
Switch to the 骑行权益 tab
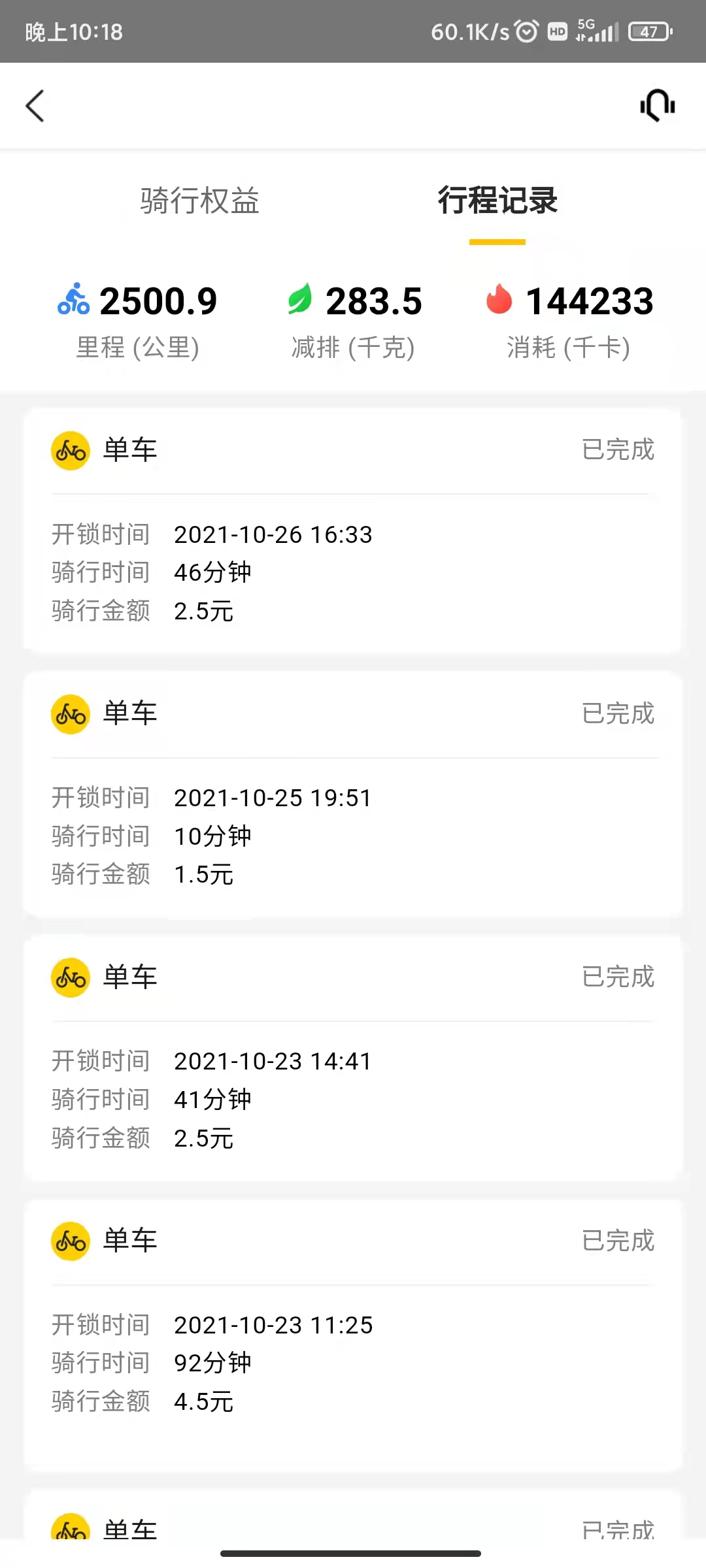click(x=199, y=201)
